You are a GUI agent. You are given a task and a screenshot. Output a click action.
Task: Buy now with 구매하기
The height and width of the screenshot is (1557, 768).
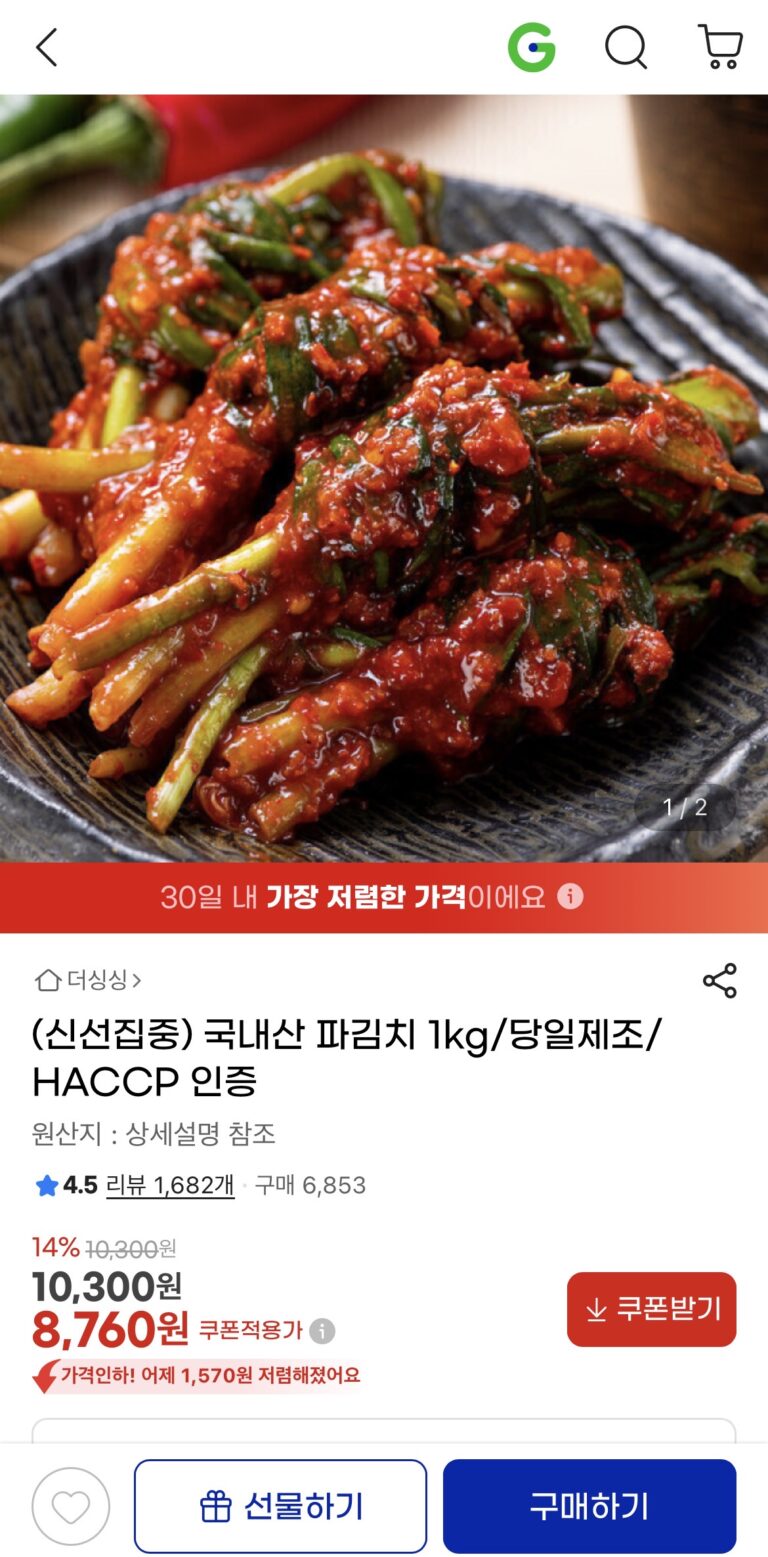(x=589, y=1506)
